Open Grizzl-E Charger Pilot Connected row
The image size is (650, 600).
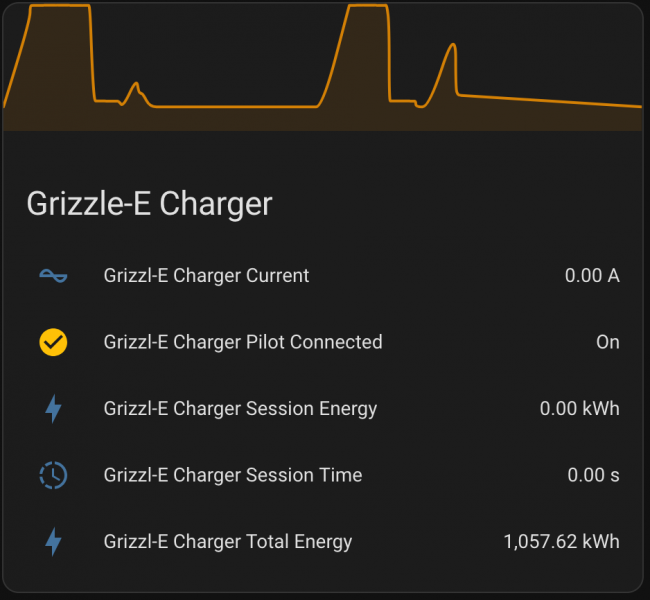point(242,342)
